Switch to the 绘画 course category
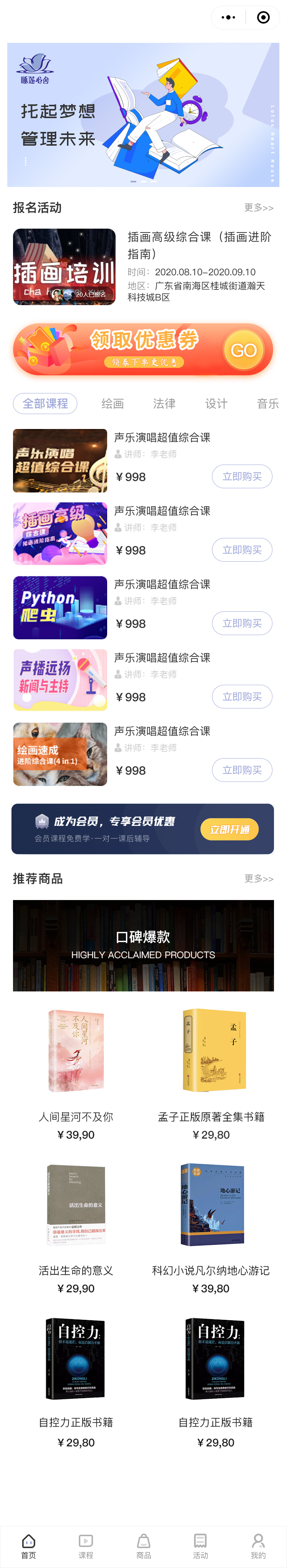The width and height of the screenshot is (287, 1568). coord(113,403)
